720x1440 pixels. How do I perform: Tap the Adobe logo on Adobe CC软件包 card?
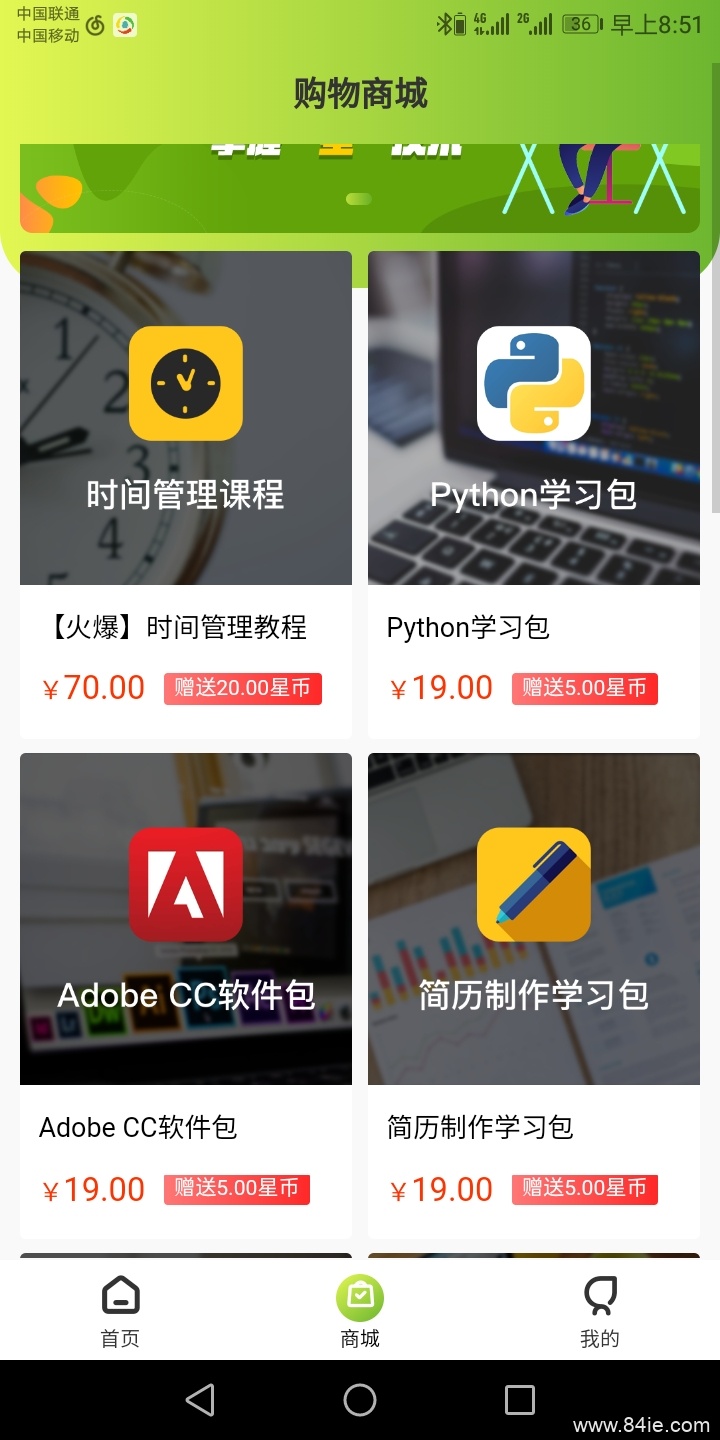[185, 885]
